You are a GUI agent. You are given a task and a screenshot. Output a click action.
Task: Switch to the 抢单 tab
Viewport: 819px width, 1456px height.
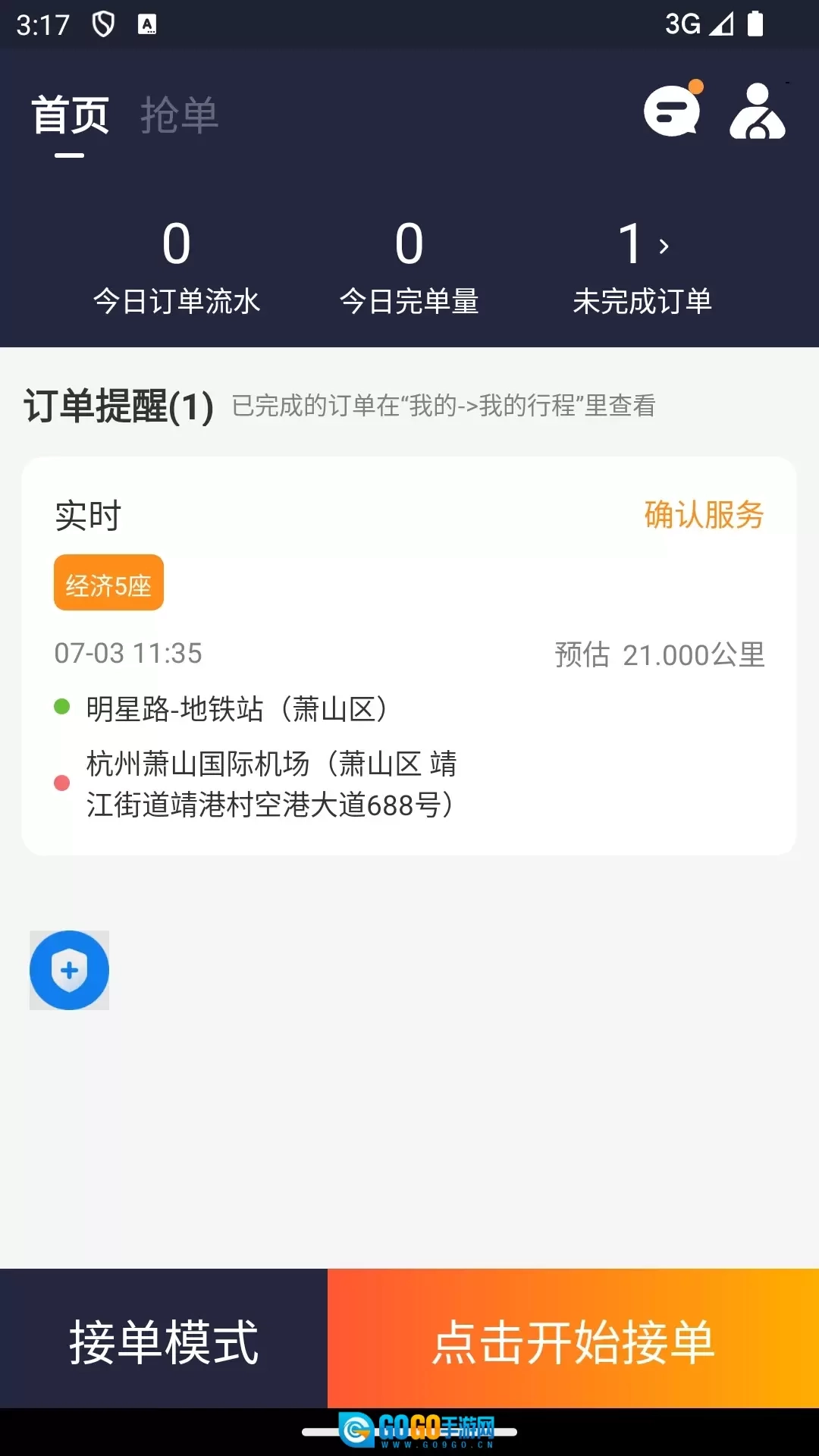(179, 115)
